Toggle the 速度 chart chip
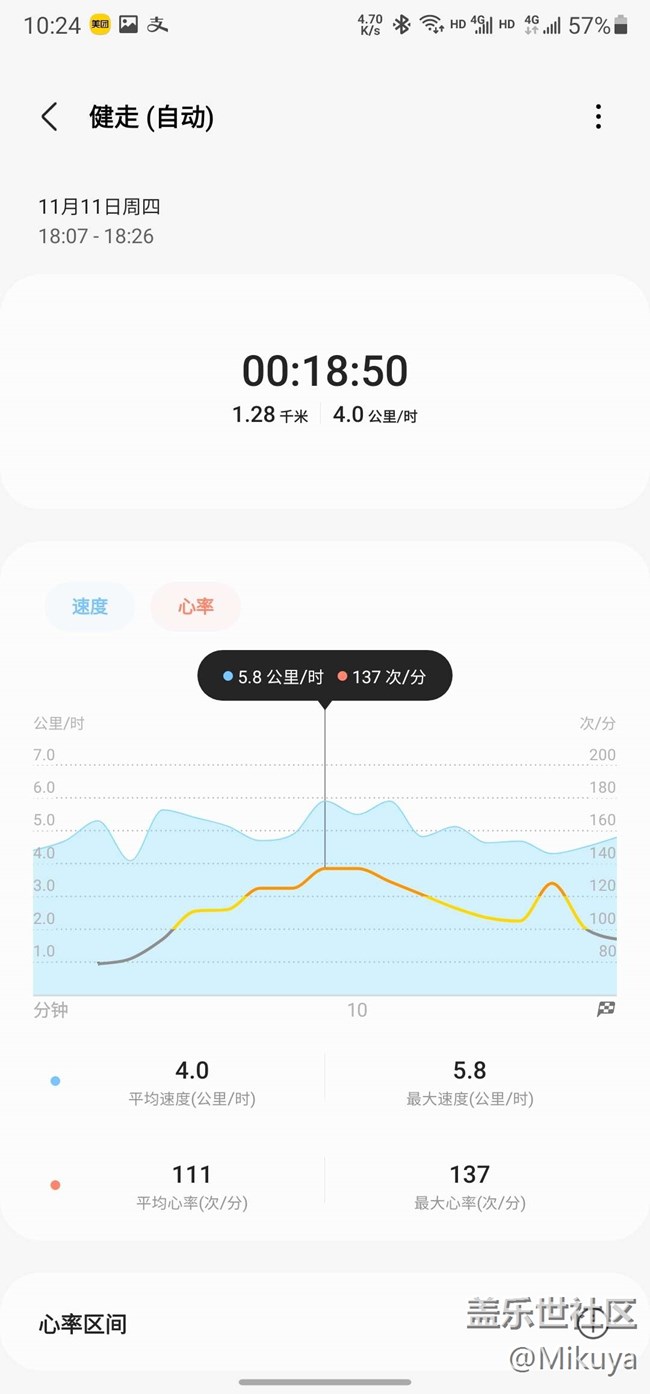Screen dimensions: 650x1394 pyautogui.click(x=90, y=606)
